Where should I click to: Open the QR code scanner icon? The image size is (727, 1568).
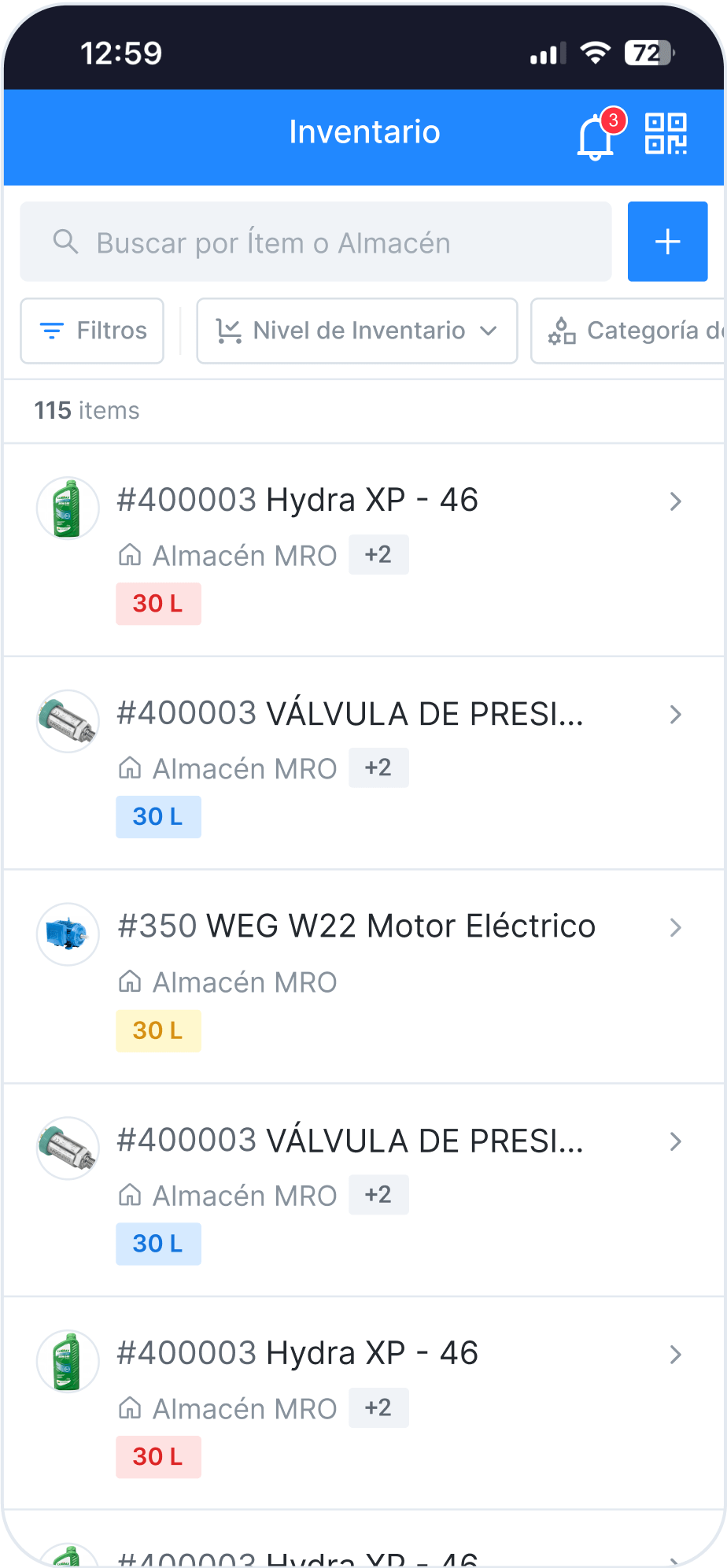pyautogui.click(x=665, y=134)
